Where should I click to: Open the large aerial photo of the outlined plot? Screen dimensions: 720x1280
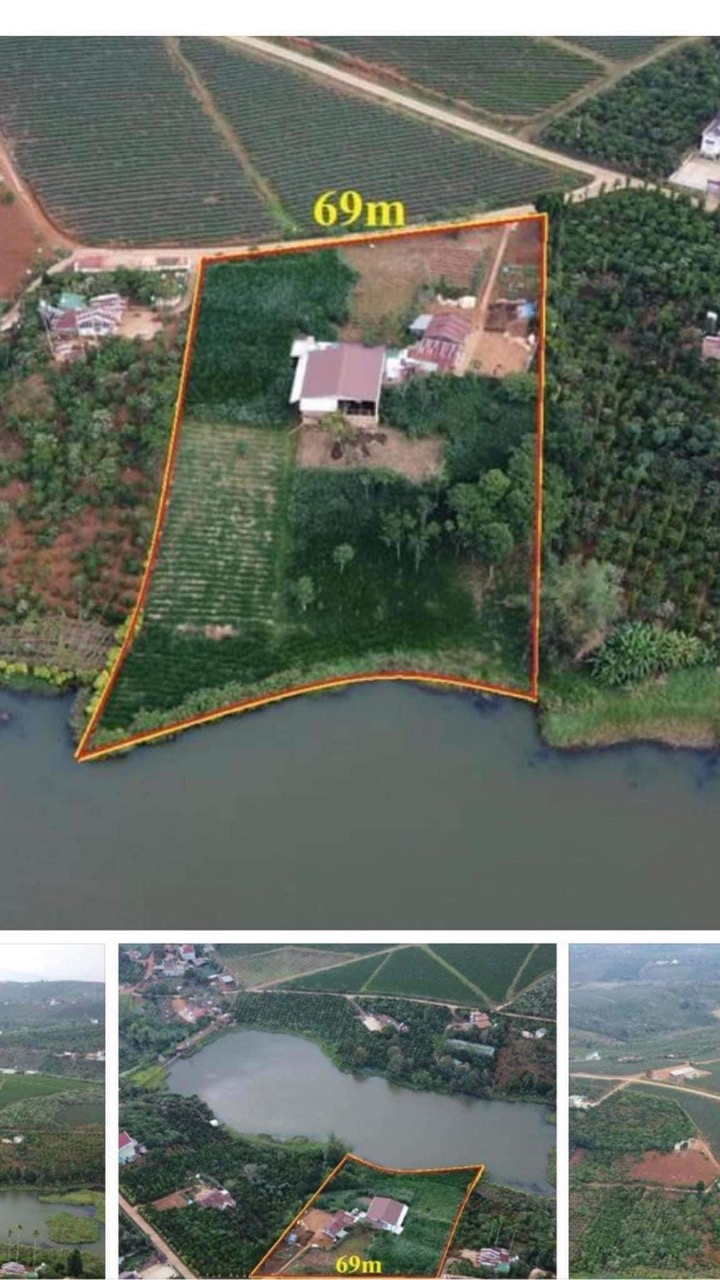[x=360, y=480]
